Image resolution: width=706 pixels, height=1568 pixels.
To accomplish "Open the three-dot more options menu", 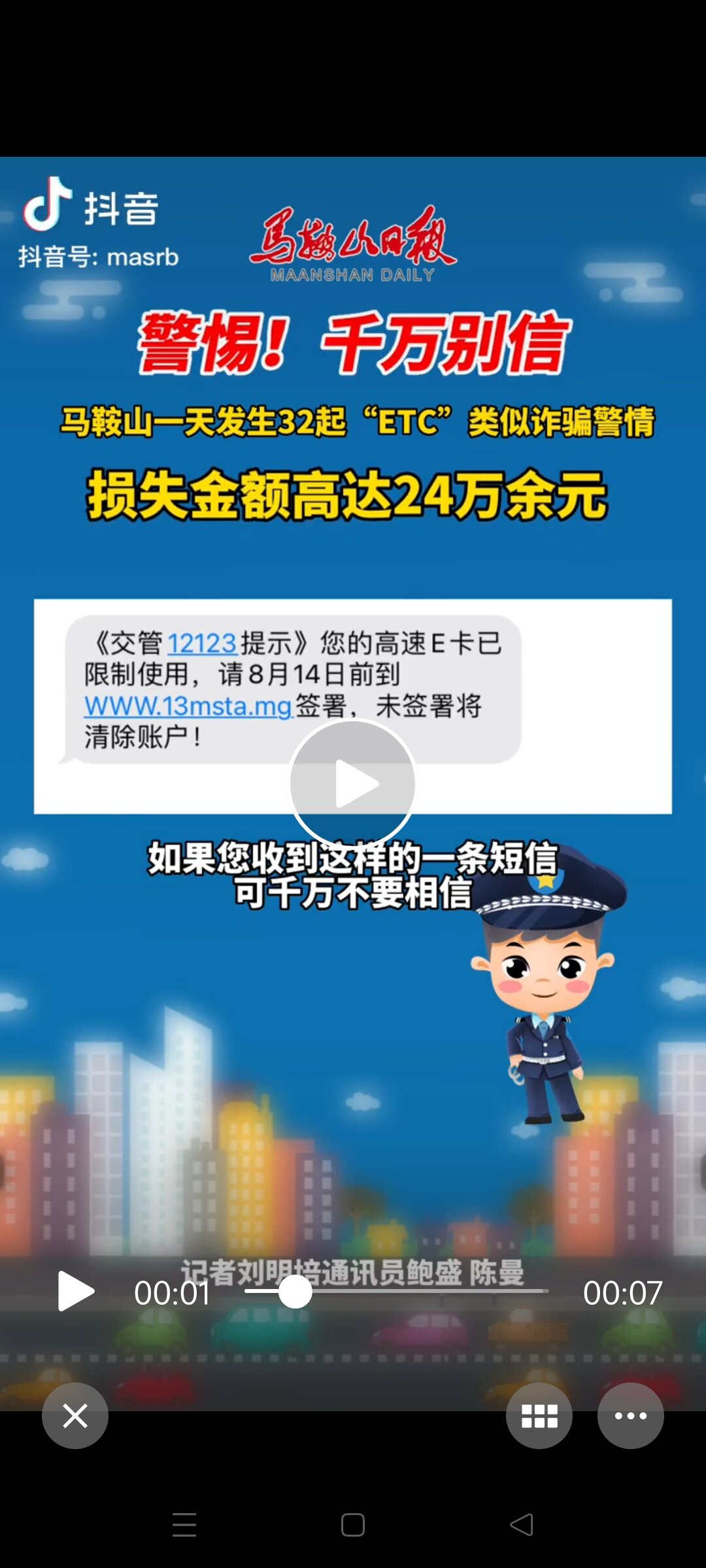I will coord(631,1416).
